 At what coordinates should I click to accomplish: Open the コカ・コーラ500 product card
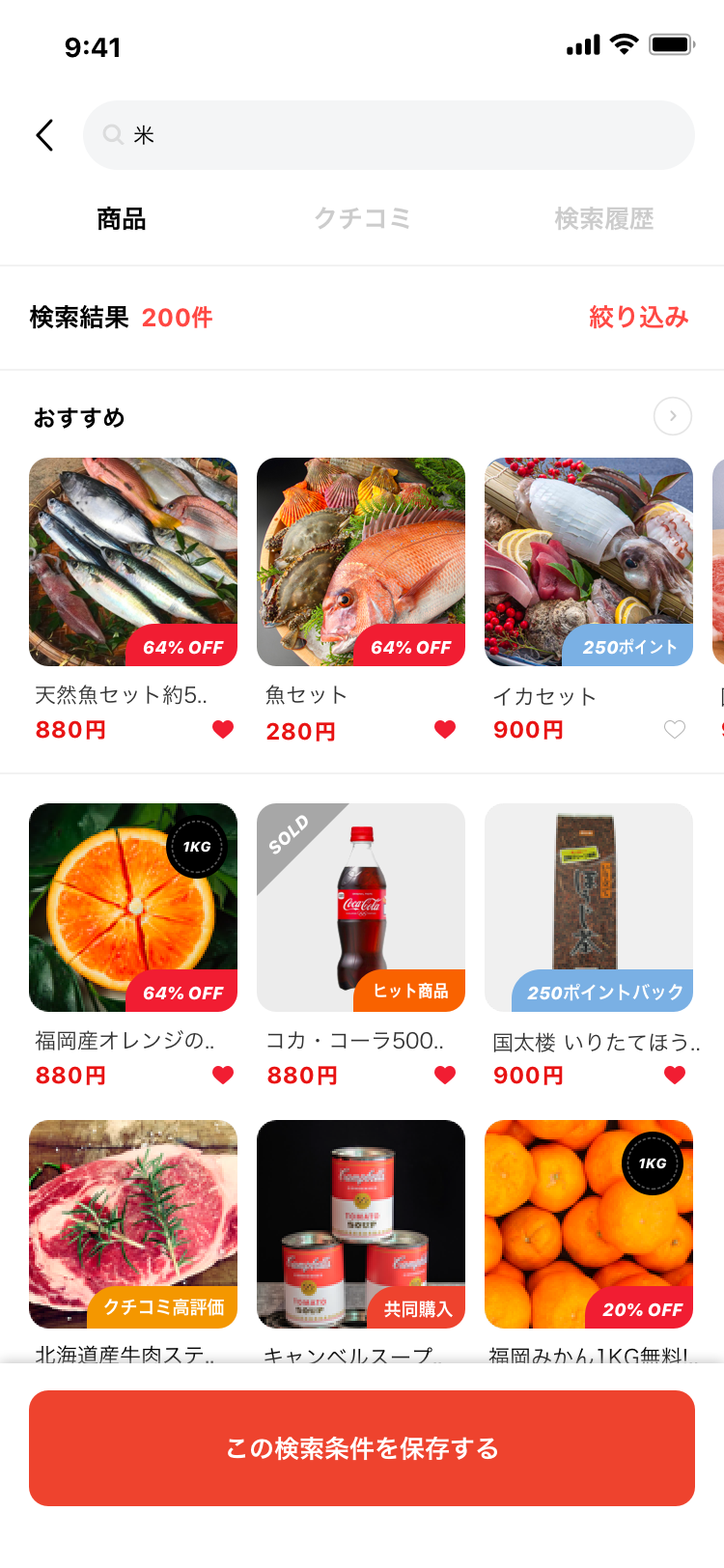click(361, 908)
